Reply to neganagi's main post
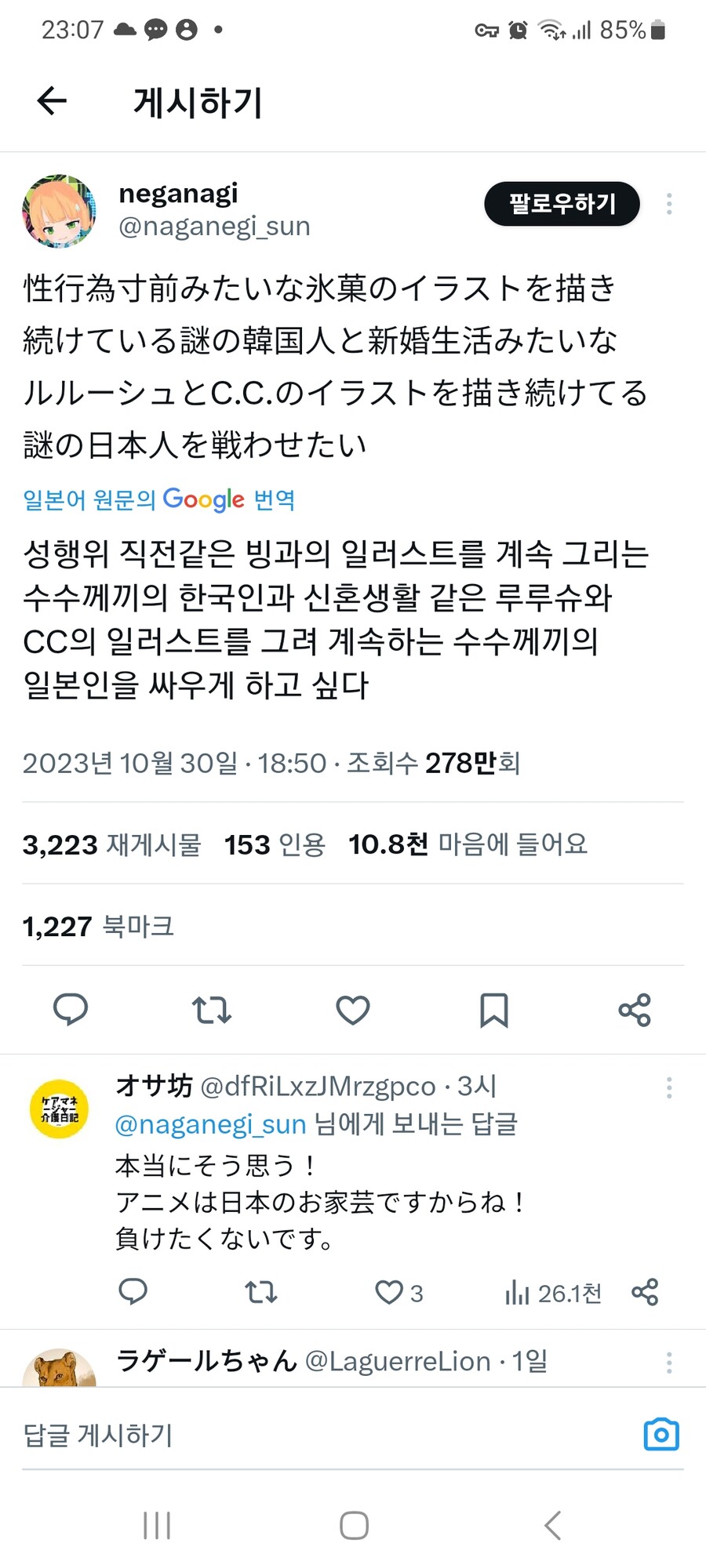 point(71,1009)
